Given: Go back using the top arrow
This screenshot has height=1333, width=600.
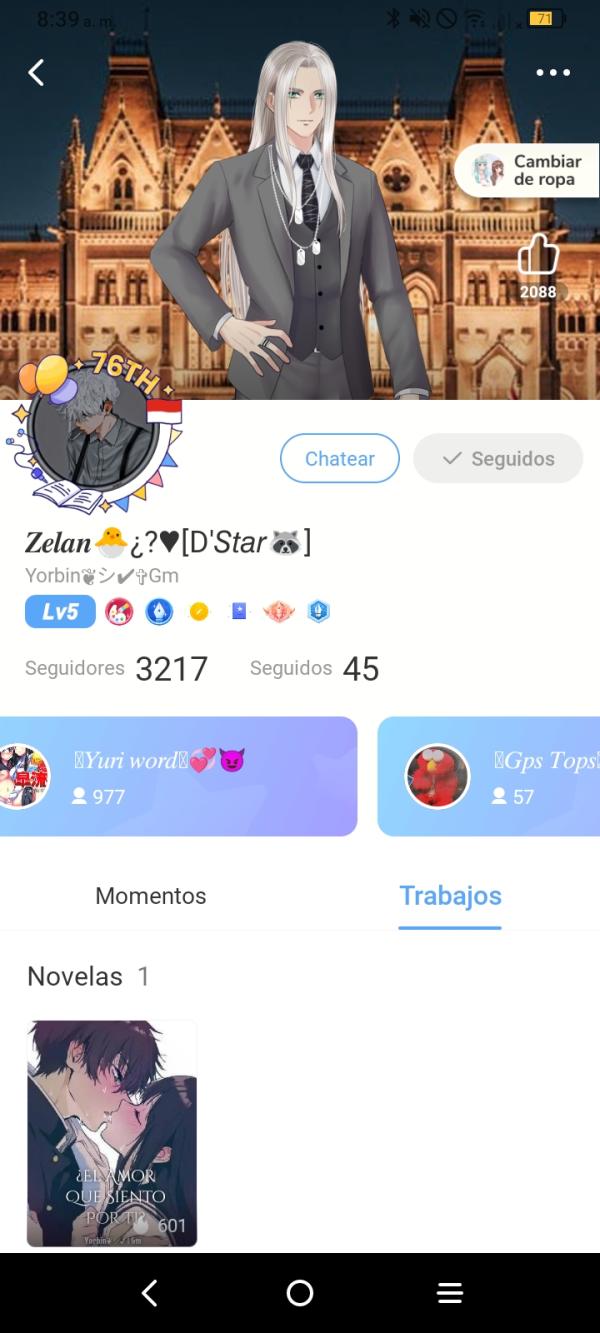Looking at the screenshot, I should [37, 72].
